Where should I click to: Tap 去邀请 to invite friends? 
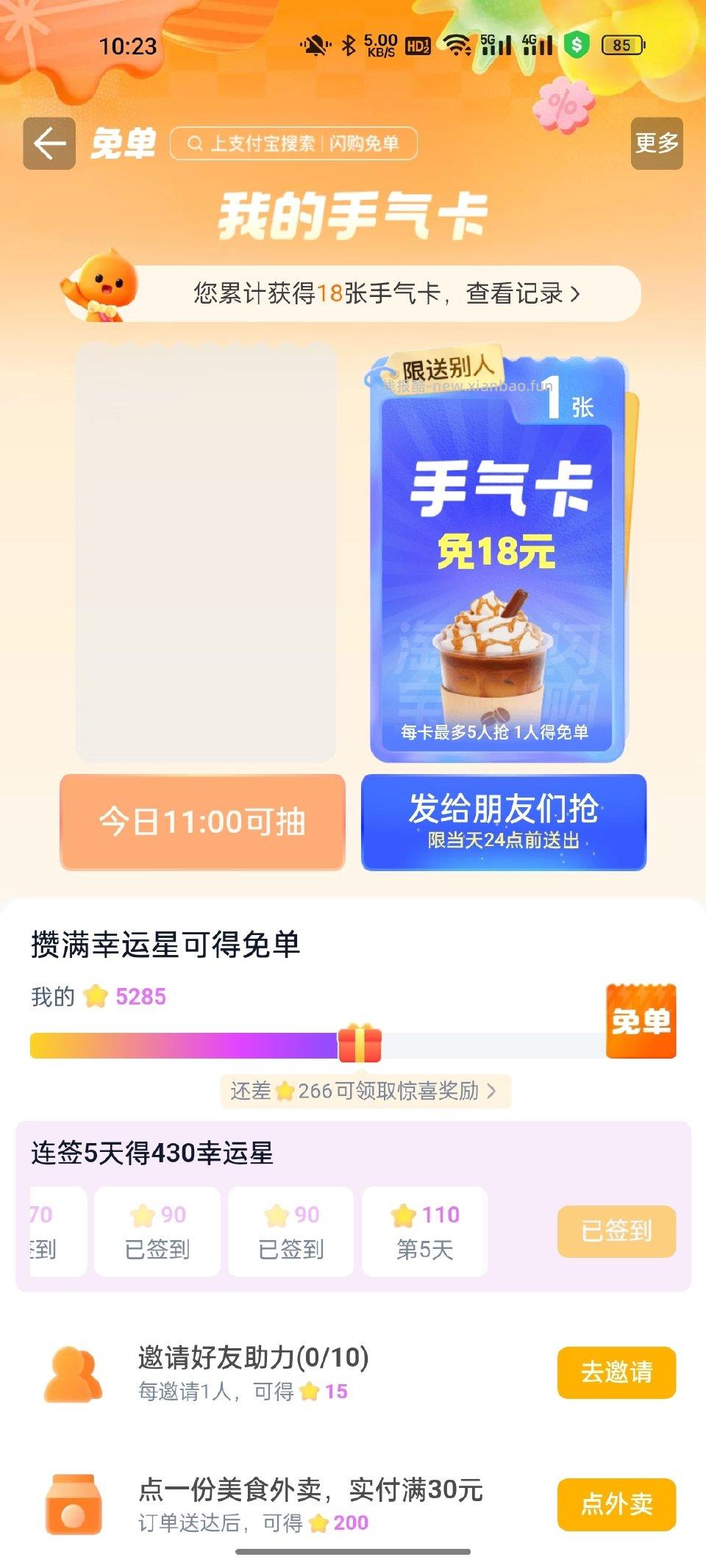tap(616, 1373)
